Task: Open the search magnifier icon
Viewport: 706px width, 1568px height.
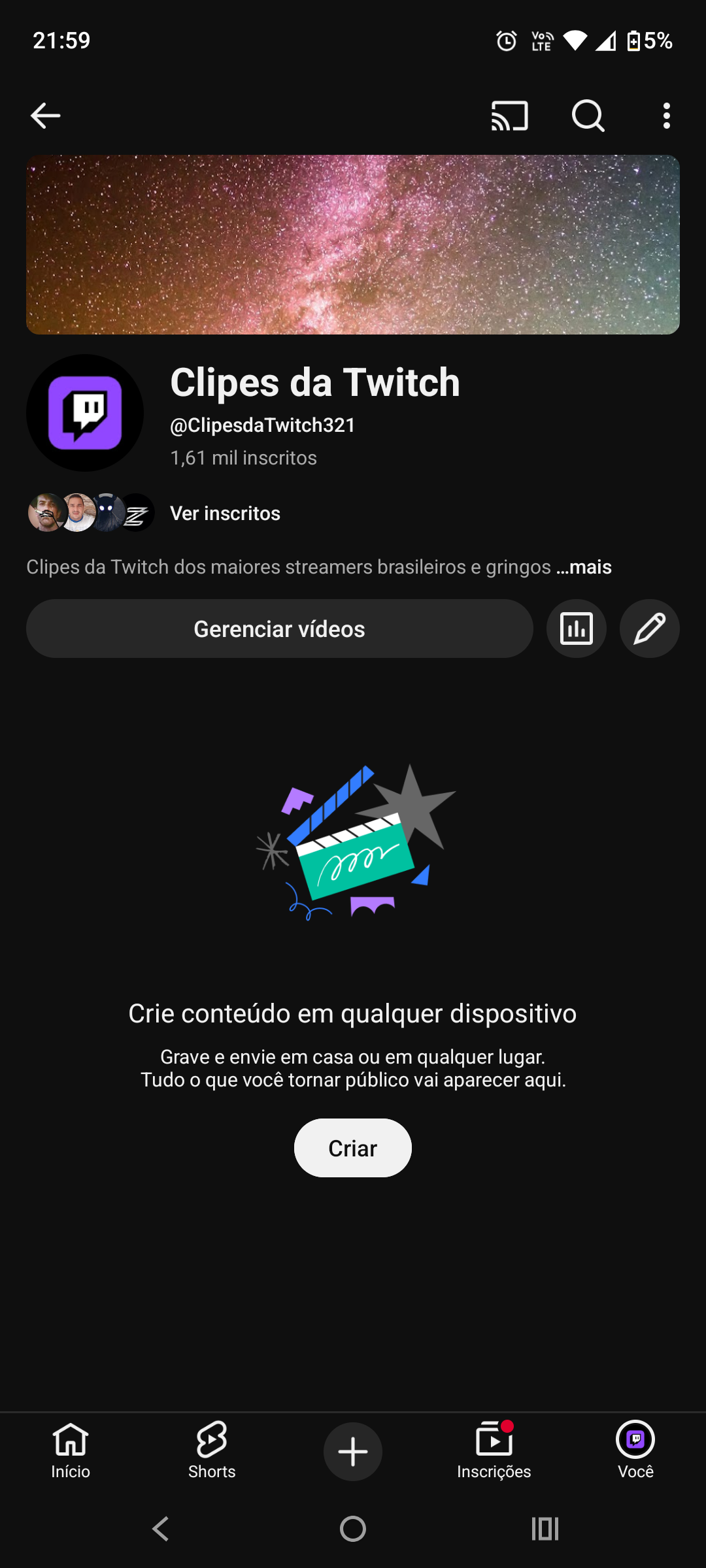Action: (x=588, y=116)
